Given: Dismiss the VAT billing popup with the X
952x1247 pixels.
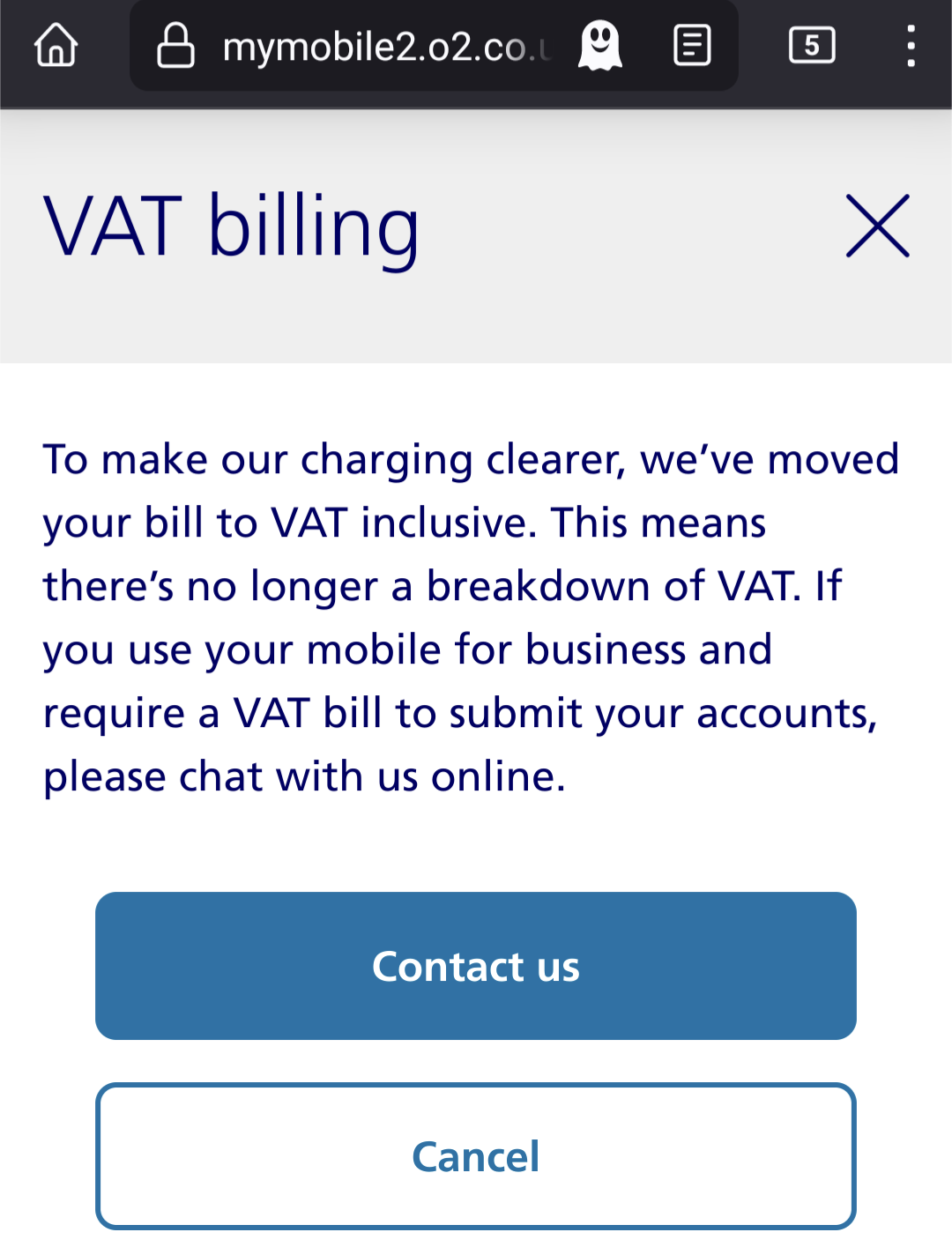Looking at the screenshot, I should pos(877,226).
